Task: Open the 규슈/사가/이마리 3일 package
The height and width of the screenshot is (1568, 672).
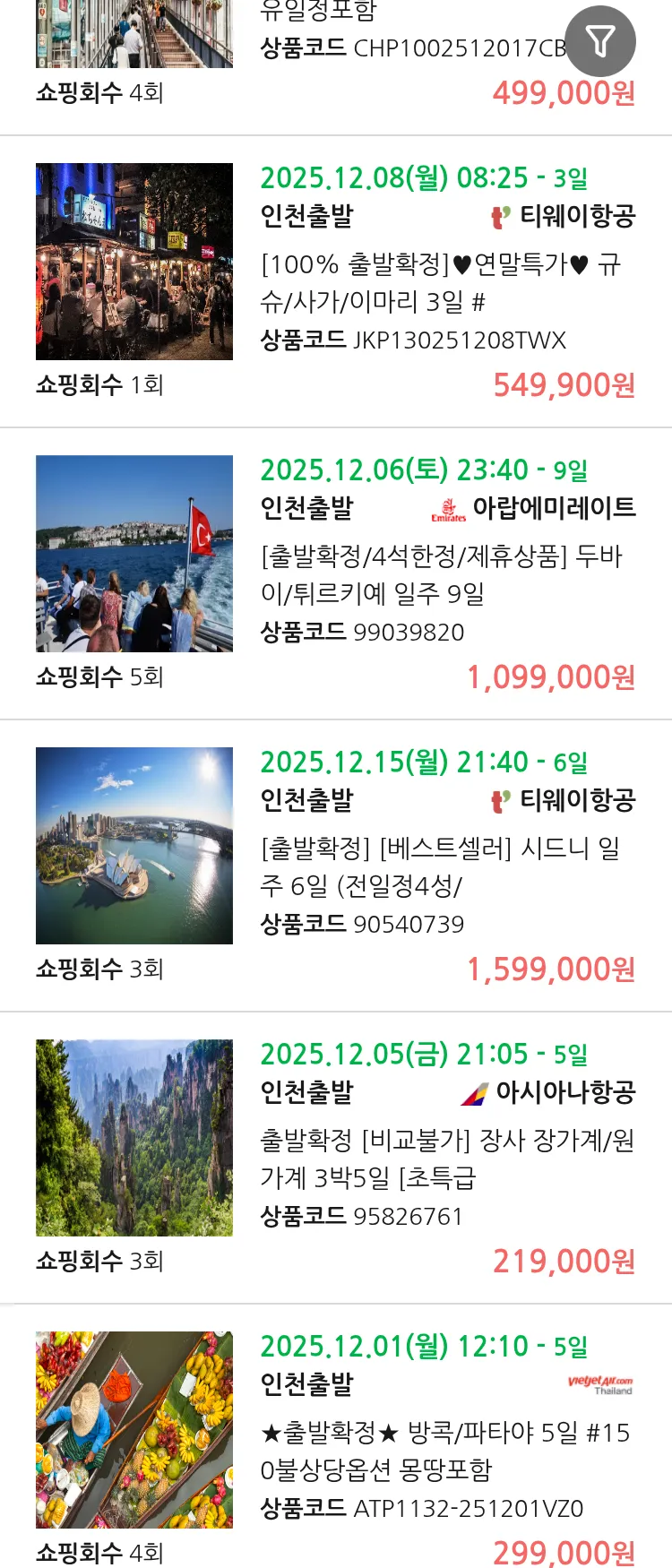Action: [x=439, y=282]
